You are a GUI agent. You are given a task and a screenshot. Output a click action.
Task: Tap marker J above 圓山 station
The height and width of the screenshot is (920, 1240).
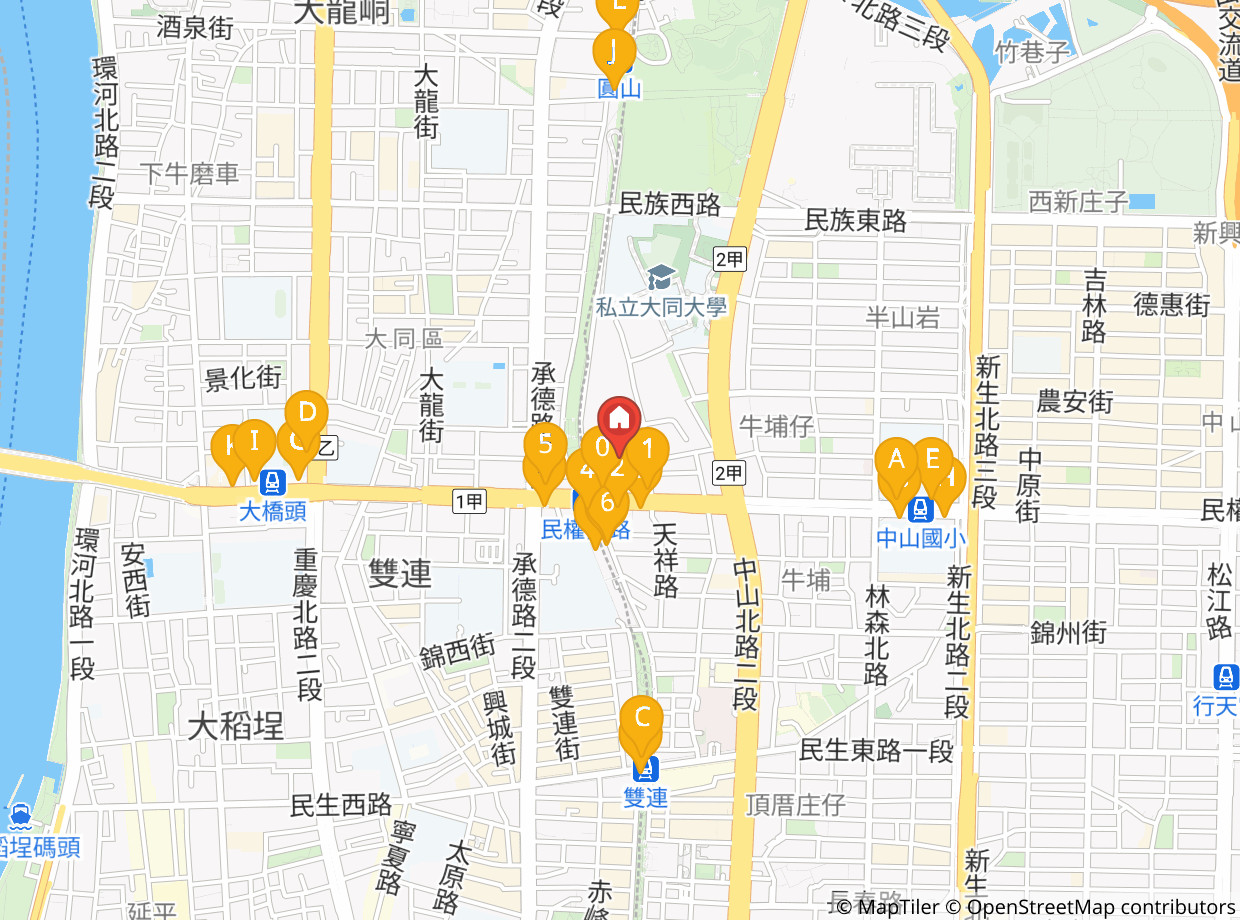tap(614, 48)
